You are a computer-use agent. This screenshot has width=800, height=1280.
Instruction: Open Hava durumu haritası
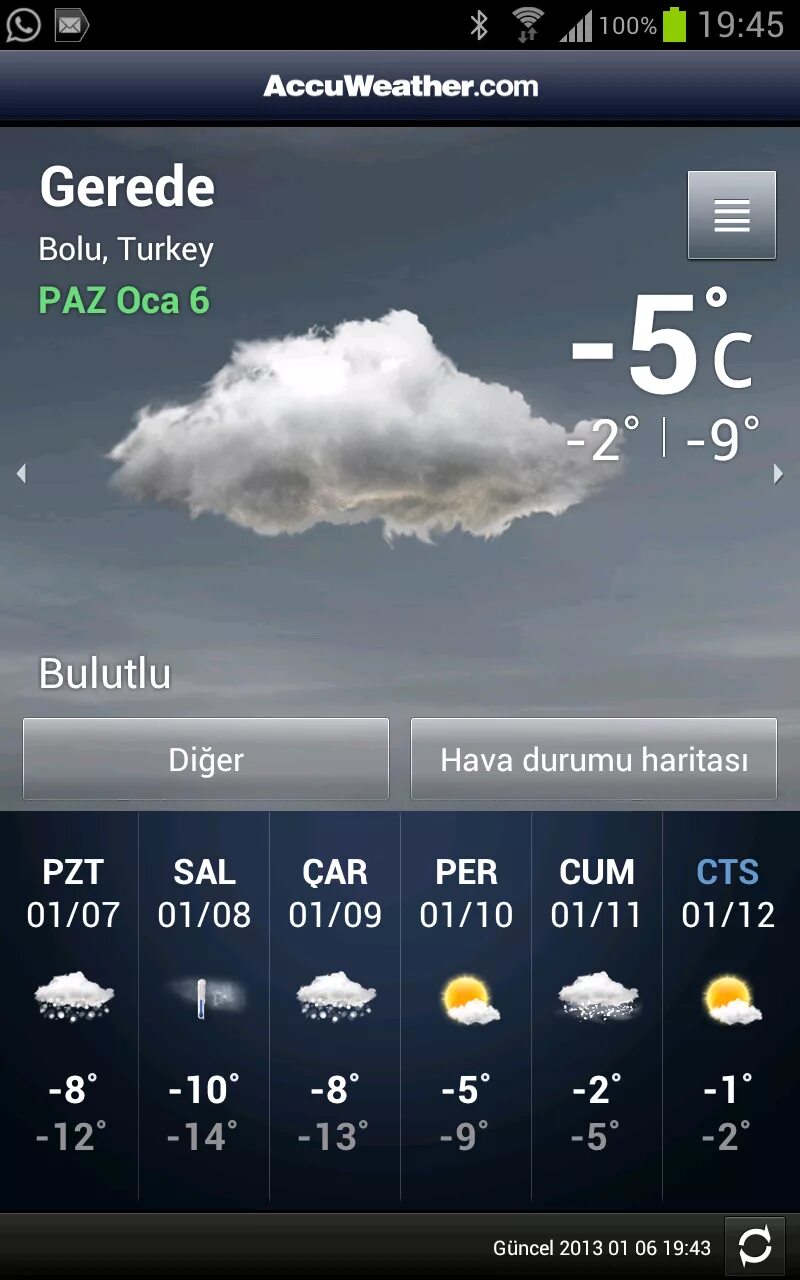[x=594, y=759]
